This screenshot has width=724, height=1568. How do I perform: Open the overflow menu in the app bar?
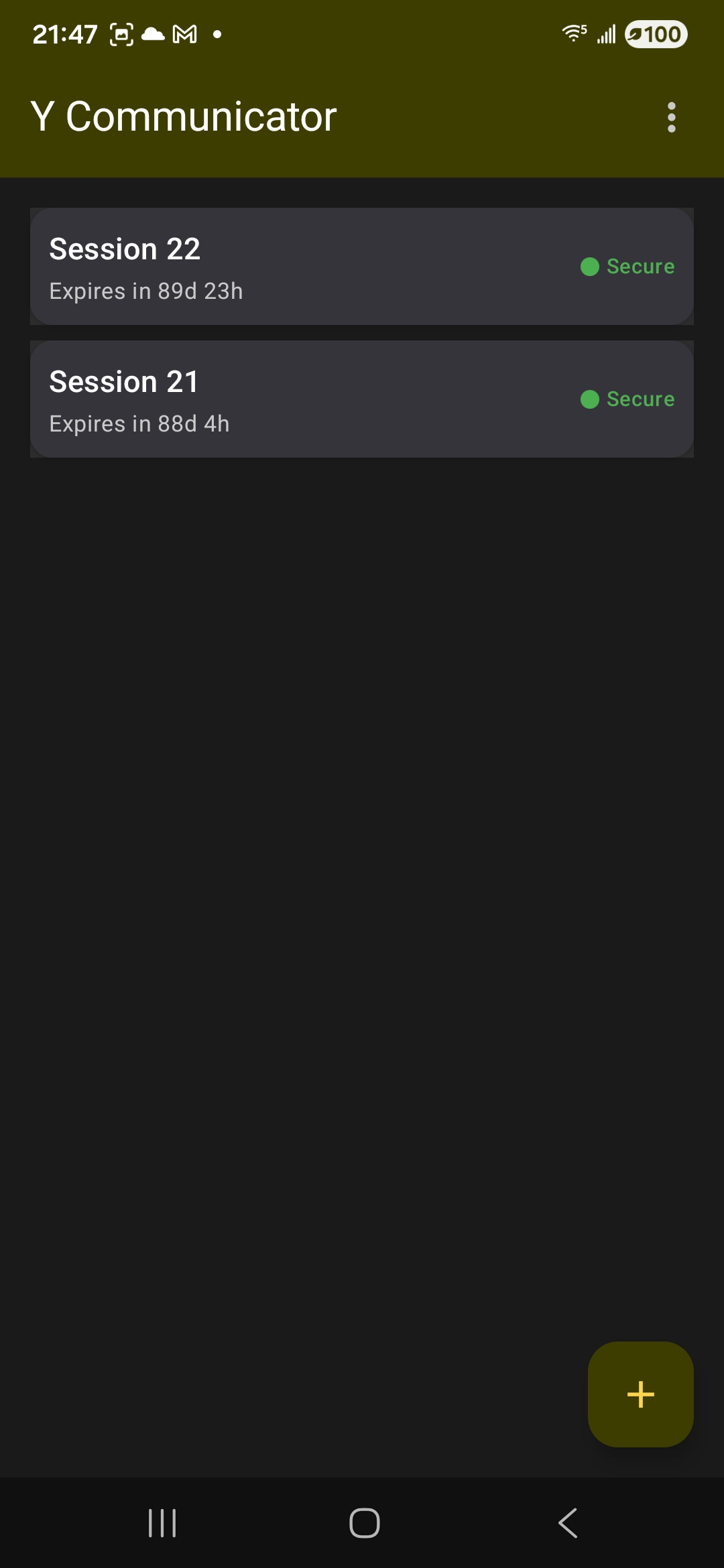point(671,117)
